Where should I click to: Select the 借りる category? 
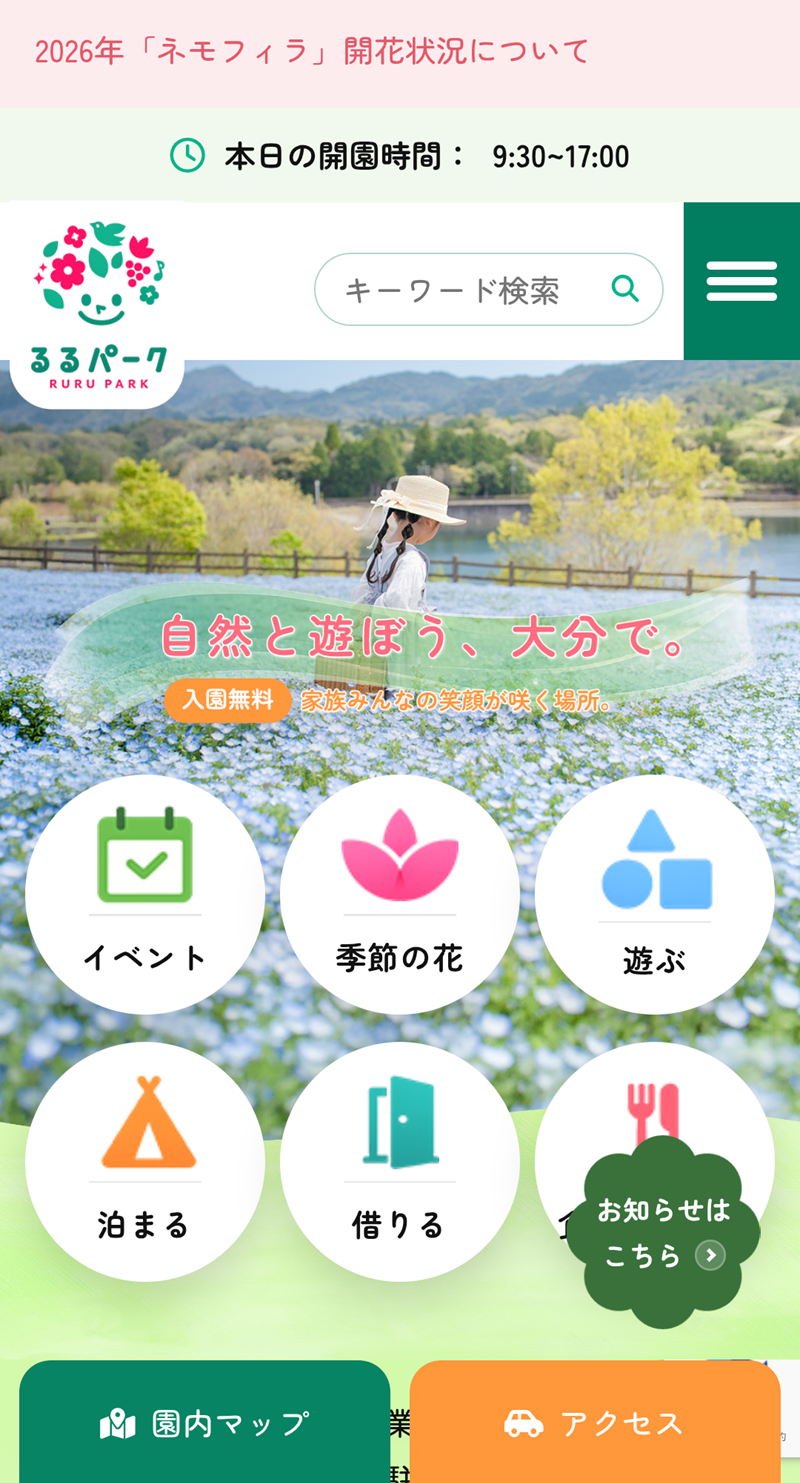[400, 1162]
